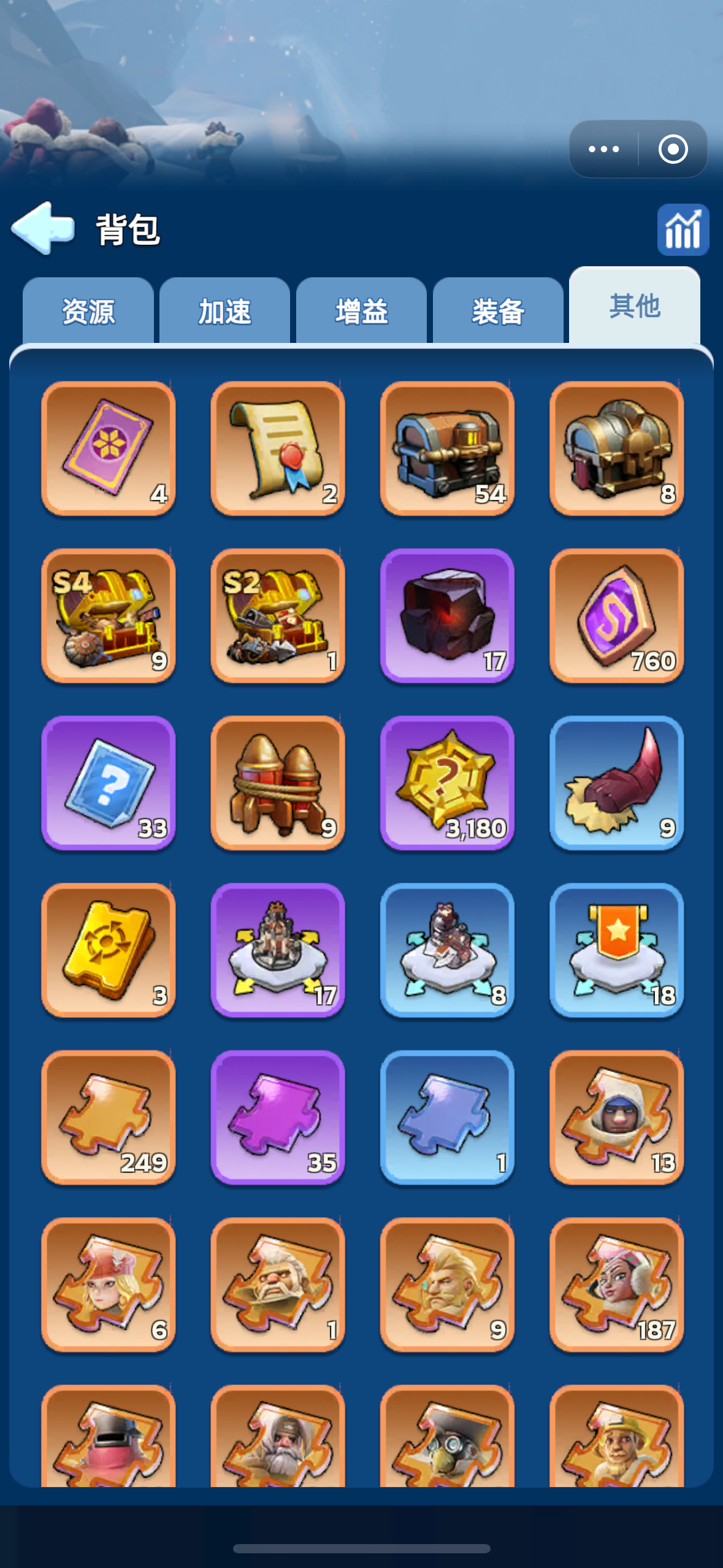Select the hero shard item with count 187
Viewport: 723px width, 1568px height.
click(616, 1285)
